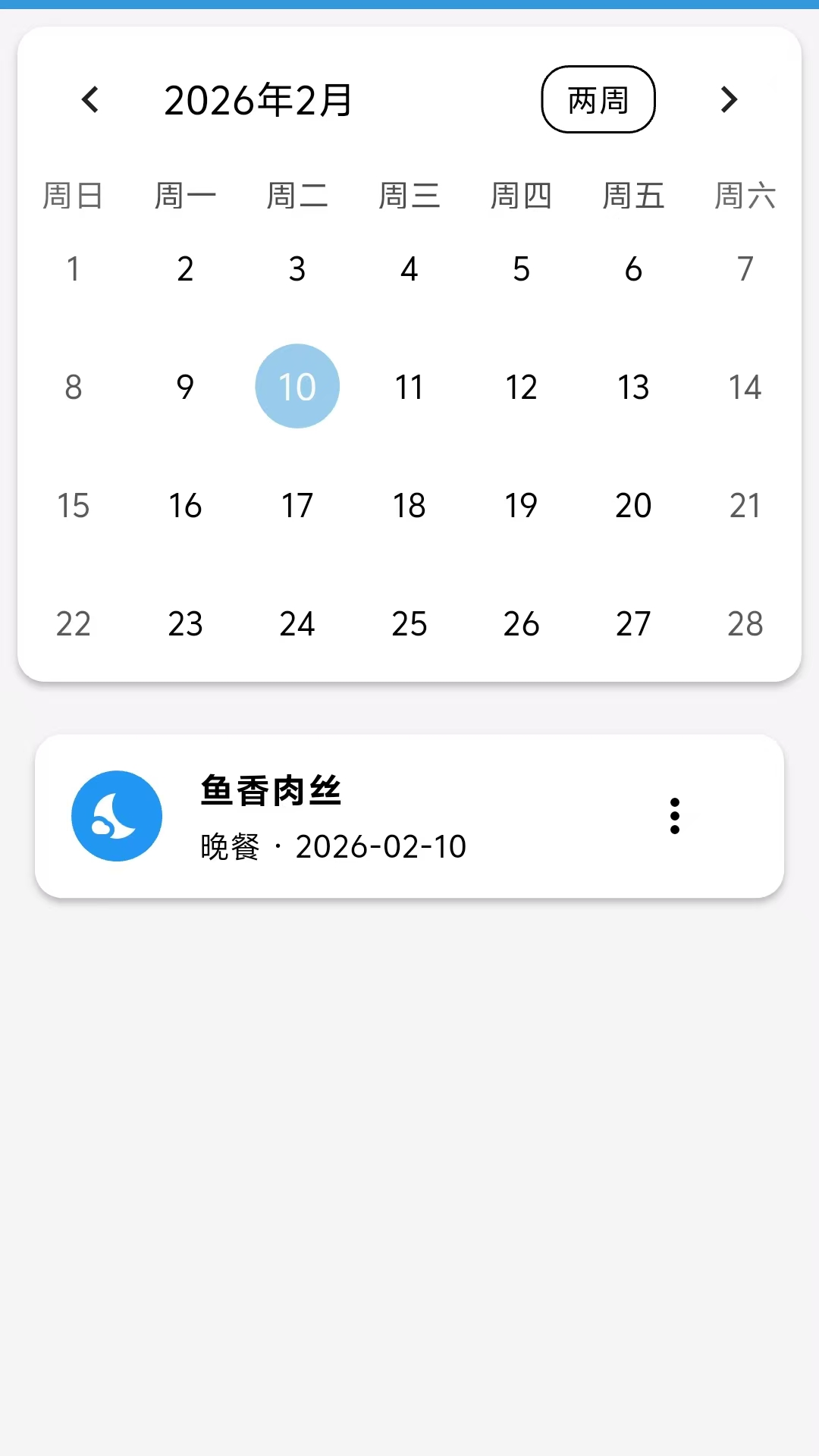Select date 28 in the calendar
819x1456 pixels.
click(745, 623)
